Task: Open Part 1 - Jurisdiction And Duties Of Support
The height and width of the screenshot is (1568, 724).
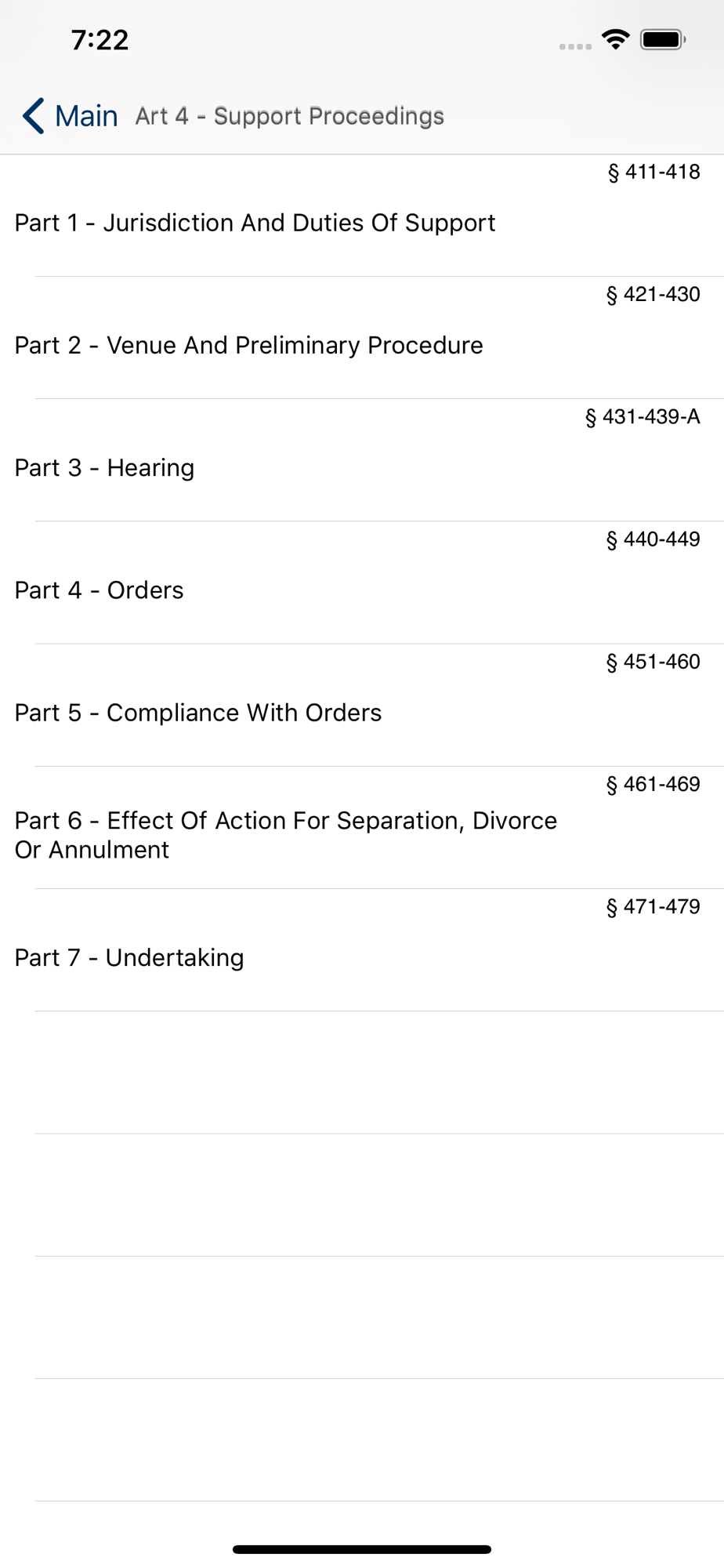Action: [x=362, y=216]
